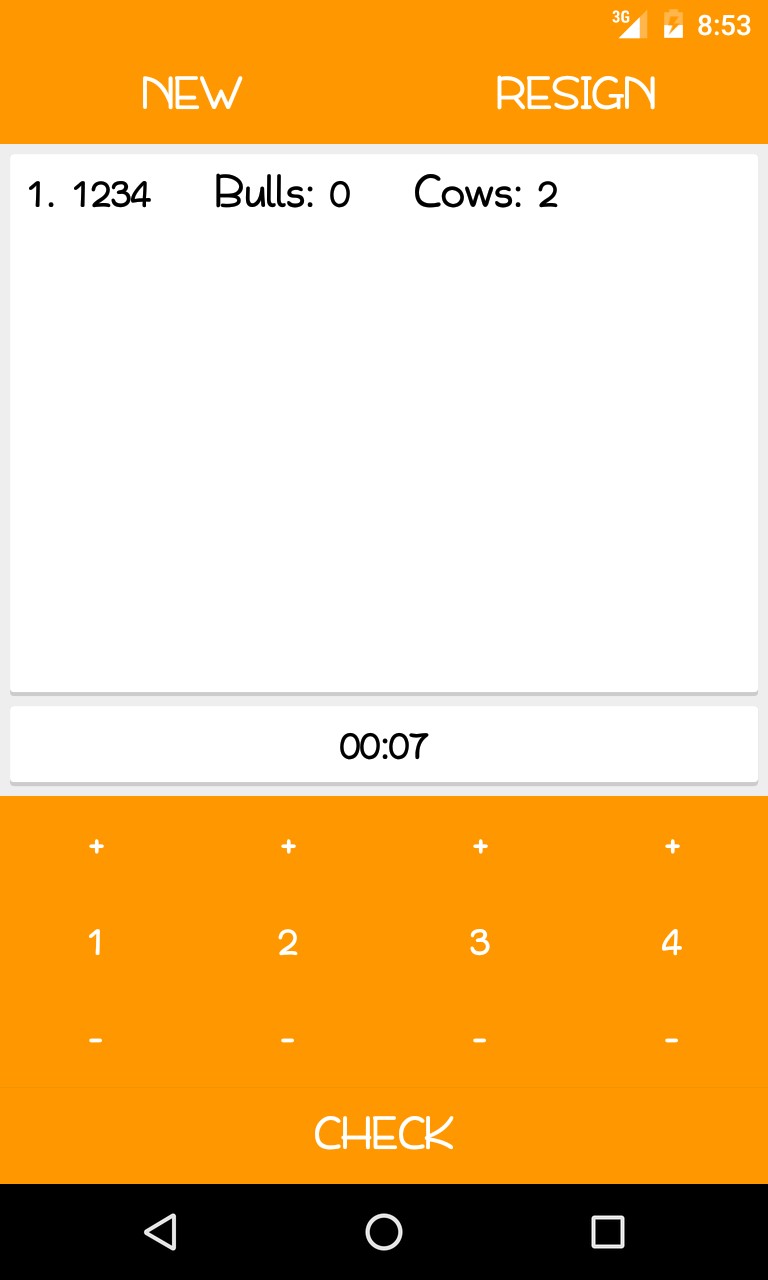
Task: Decrease the second digit below 2
Action: [288, 1040]
